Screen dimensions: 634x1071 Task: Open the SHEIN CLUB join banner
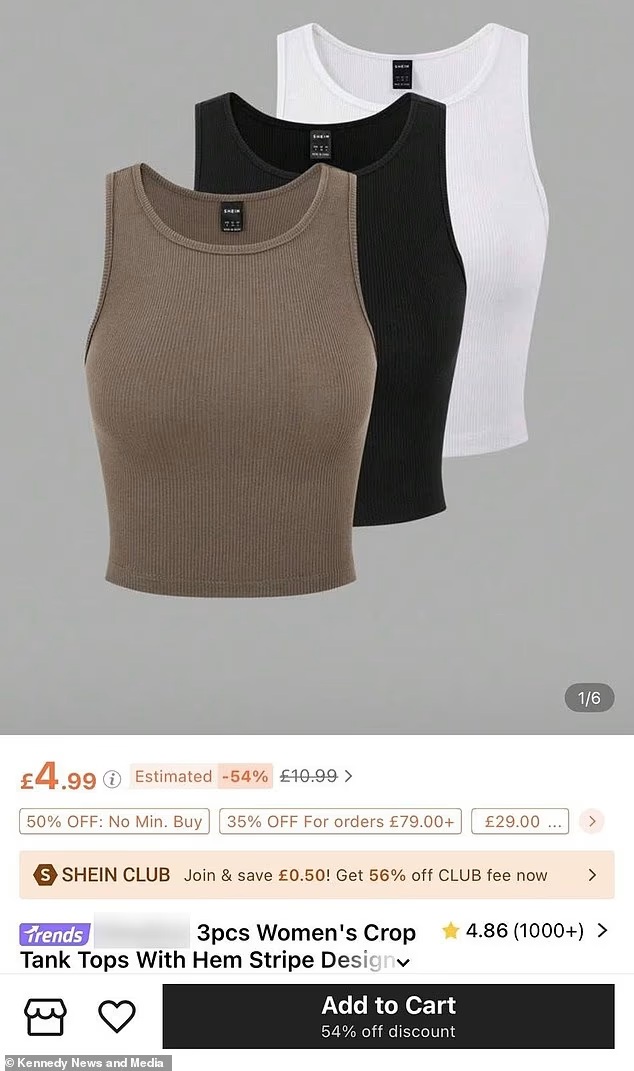click(x=316, y=874)
